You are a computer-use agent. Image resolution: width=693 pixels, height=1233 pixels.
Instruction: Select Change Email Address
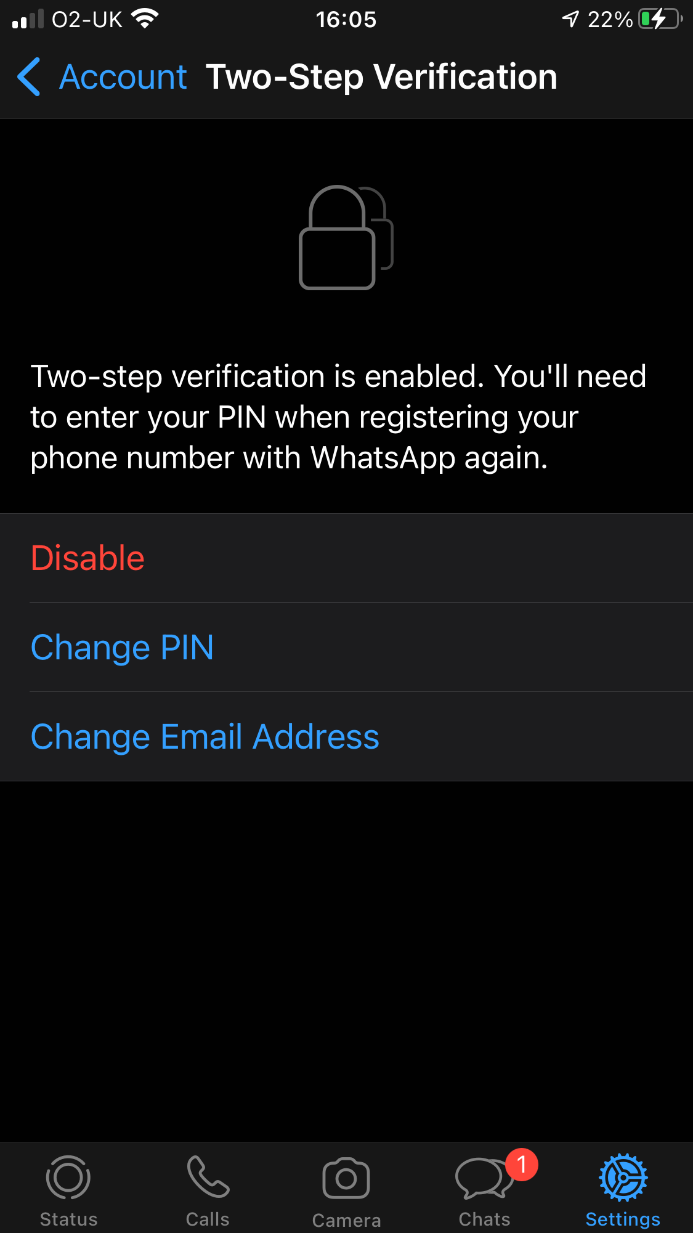click(205, 737)
